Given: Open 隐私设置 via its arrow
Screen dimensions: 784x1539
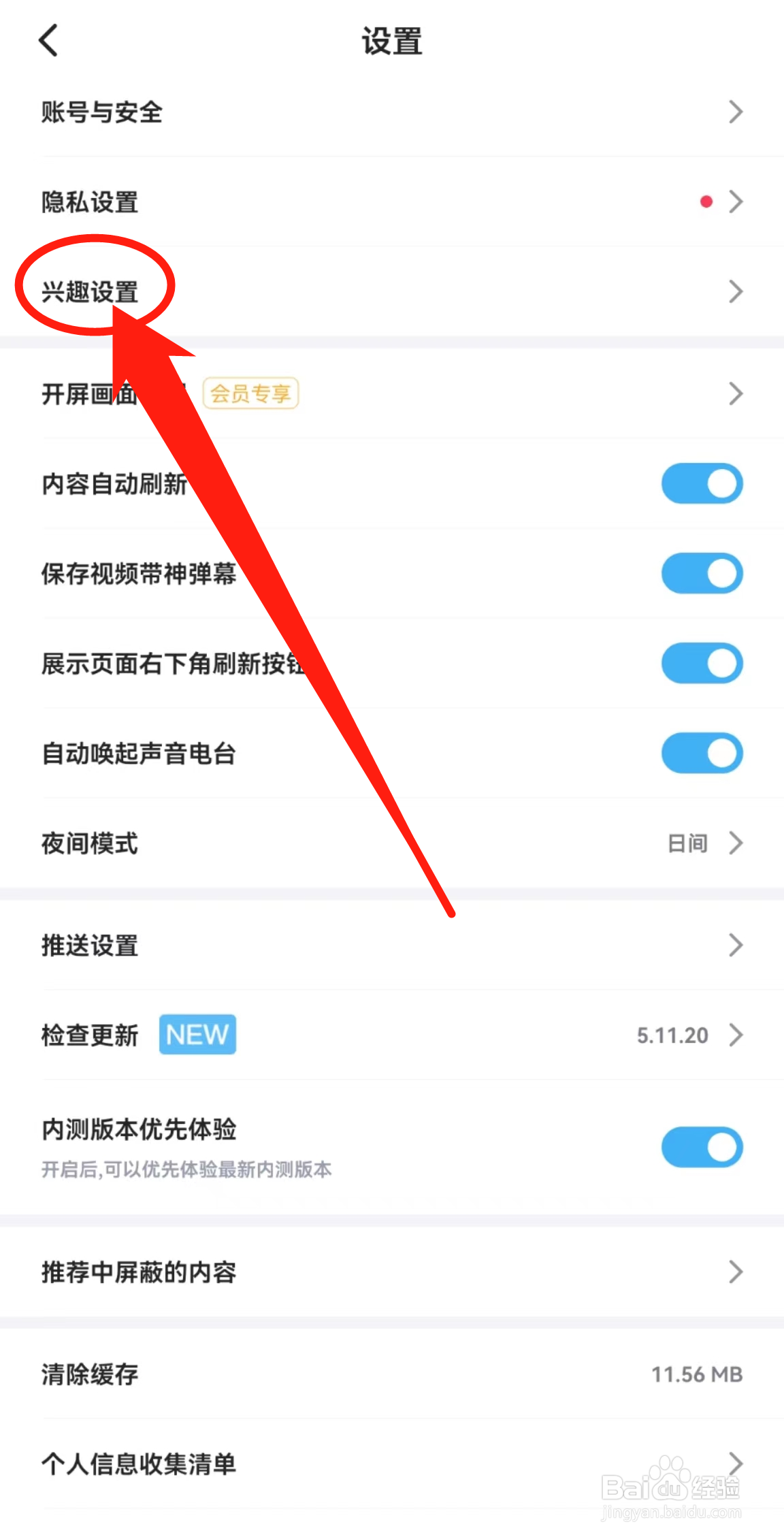Looking at the screenshot, I should 735,201.
